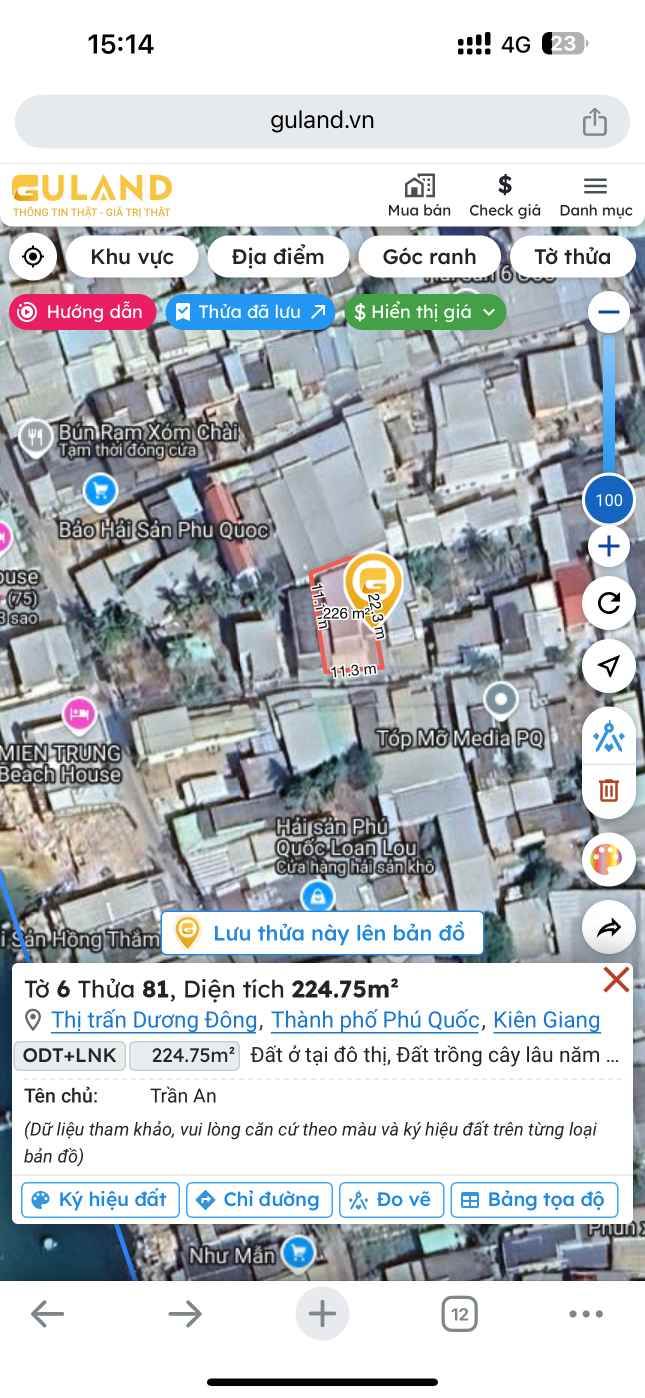
Task: Open Chỉ đường directions
Action: (259, 1199)
